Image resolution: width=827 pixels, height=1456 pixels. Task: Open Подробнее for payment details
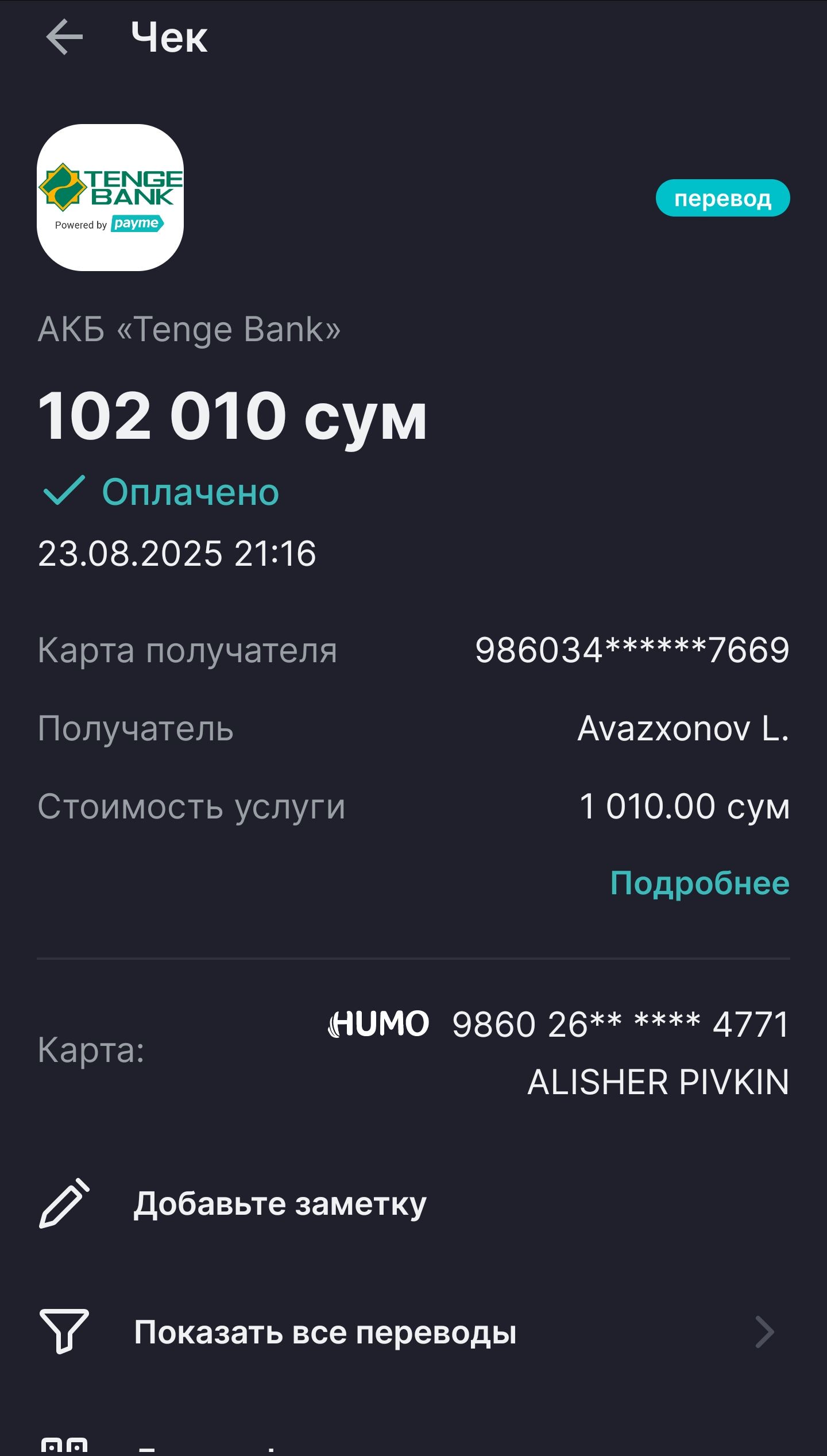700,883
